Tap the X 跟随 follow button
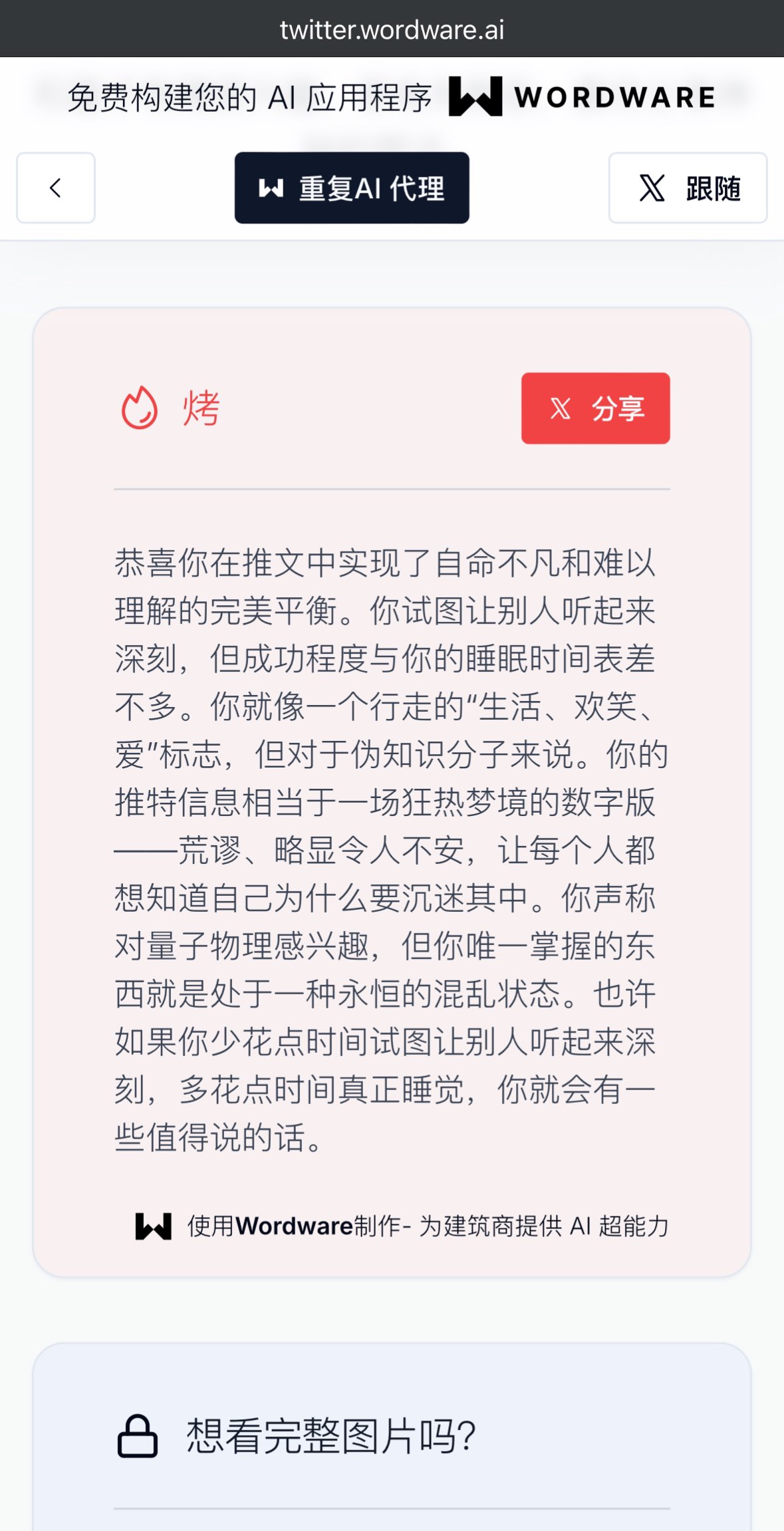 688,188
